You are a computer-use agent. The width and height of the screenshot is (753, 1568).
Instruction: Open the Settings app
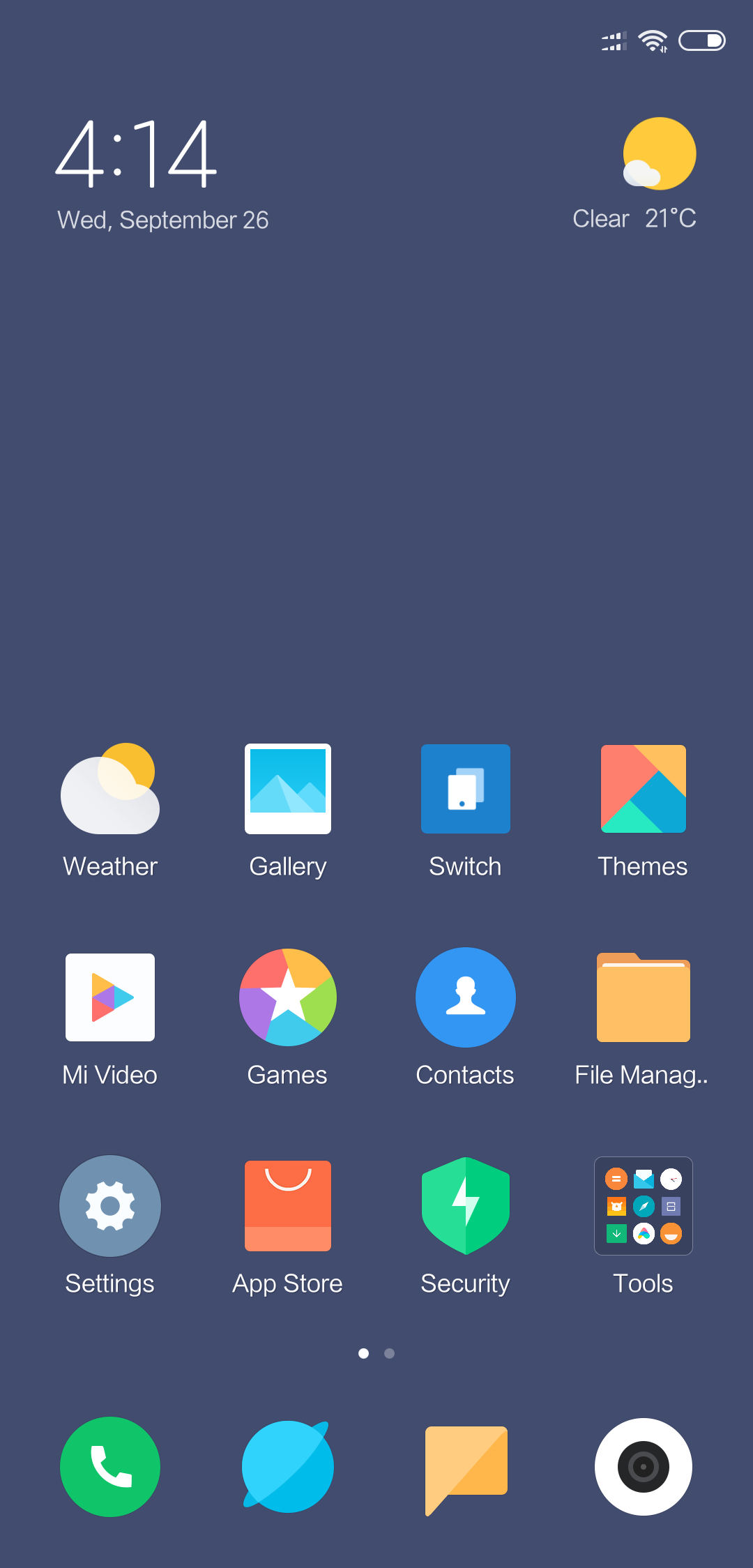pos(110,1206)
